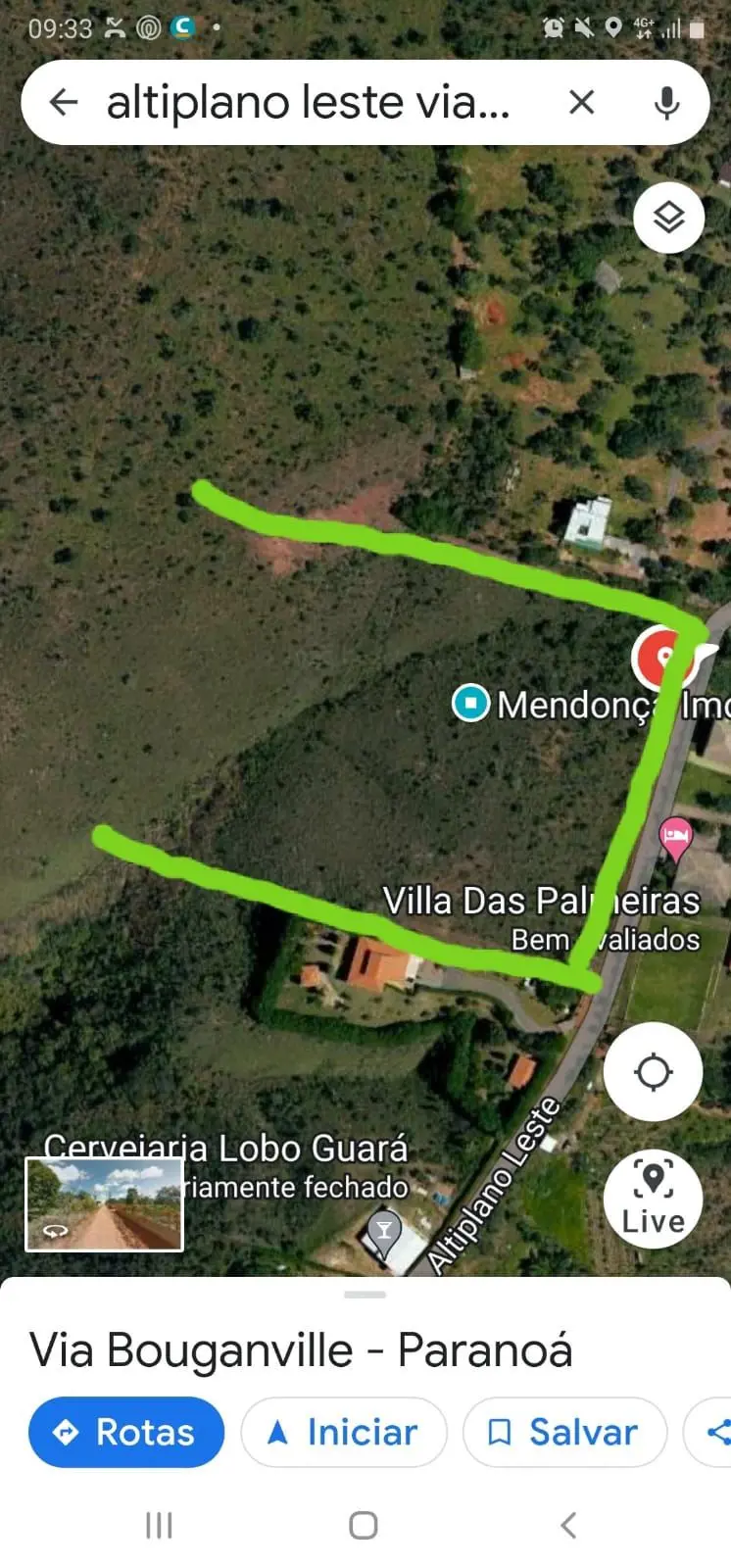Save Via Bouganville with the Salvar button
The width and height of the screenshot is (731, 1568).
[x=564, y=1433]
